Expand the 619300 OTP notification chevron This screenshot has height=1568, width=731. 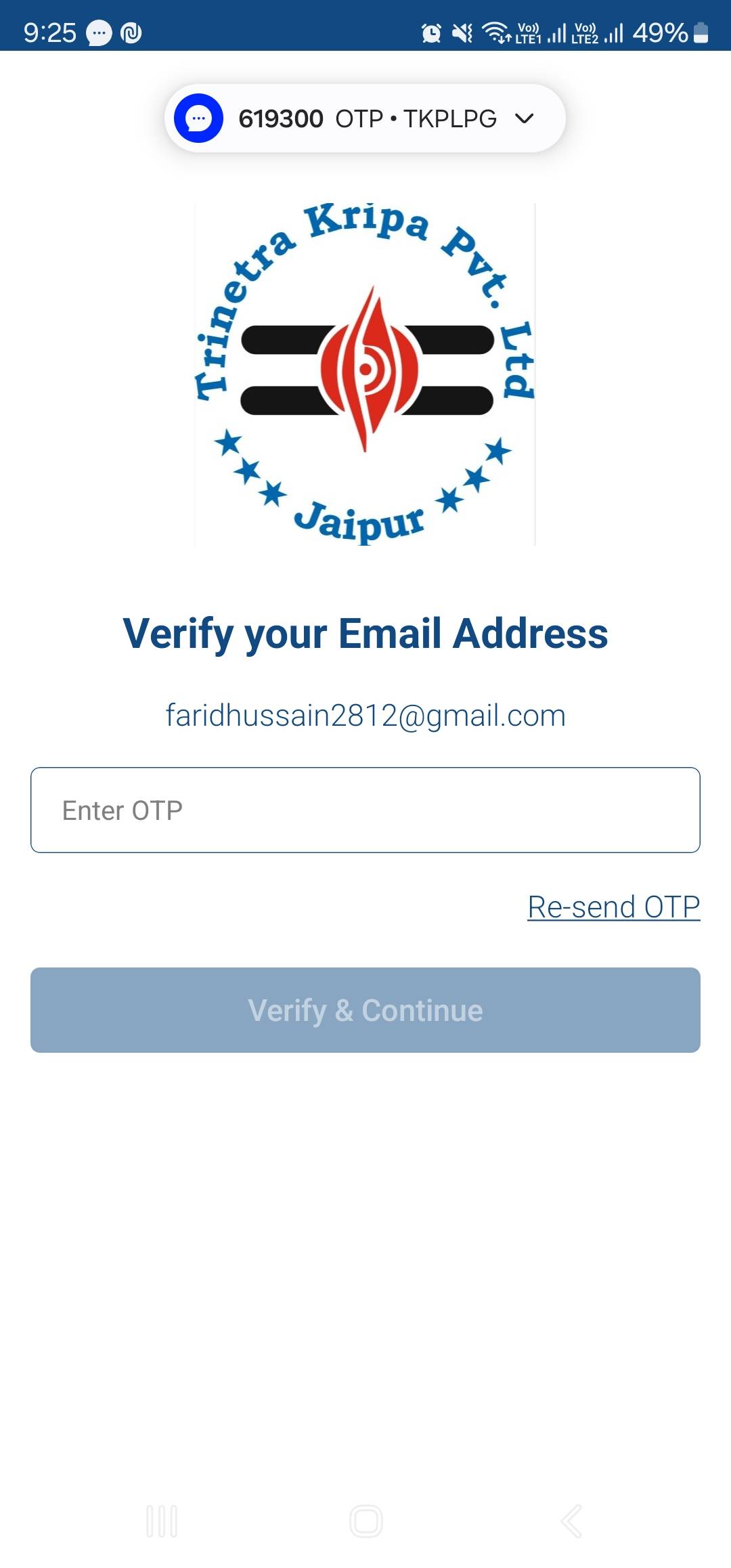[524, 118]
